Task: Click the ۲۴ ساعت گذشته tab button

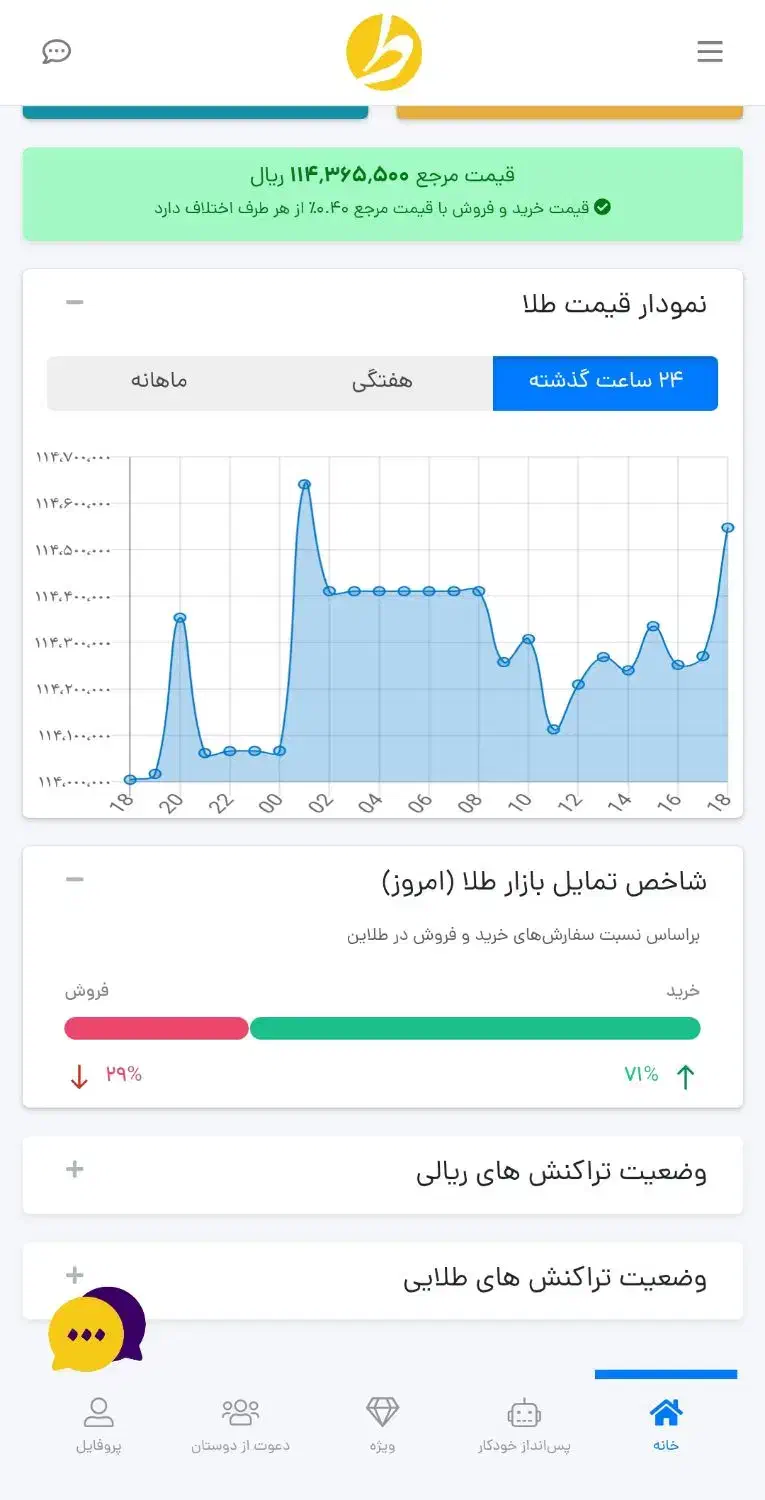Action: tap(604, 382)
